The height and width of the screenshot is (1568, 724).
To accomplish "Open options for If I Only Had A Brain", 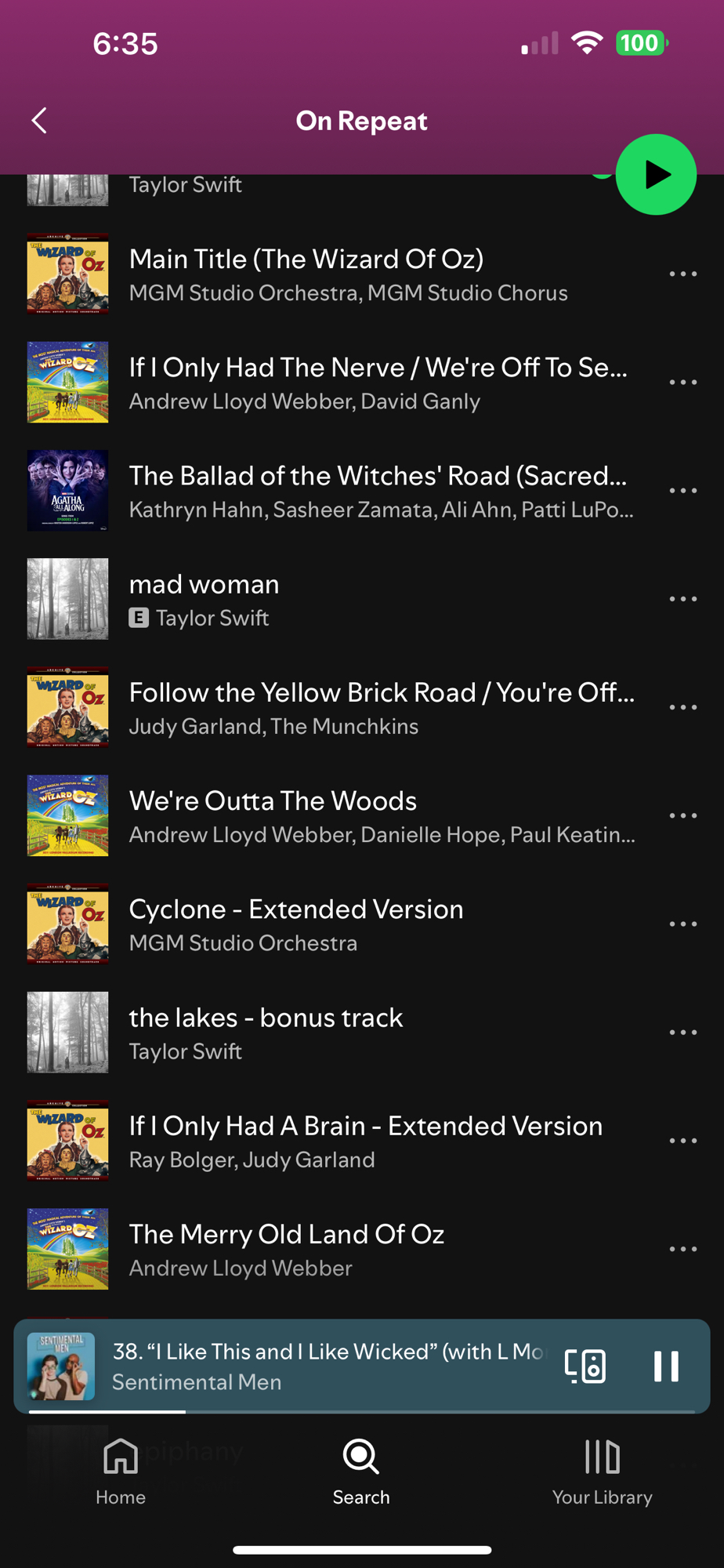I will coord(682,1141).
